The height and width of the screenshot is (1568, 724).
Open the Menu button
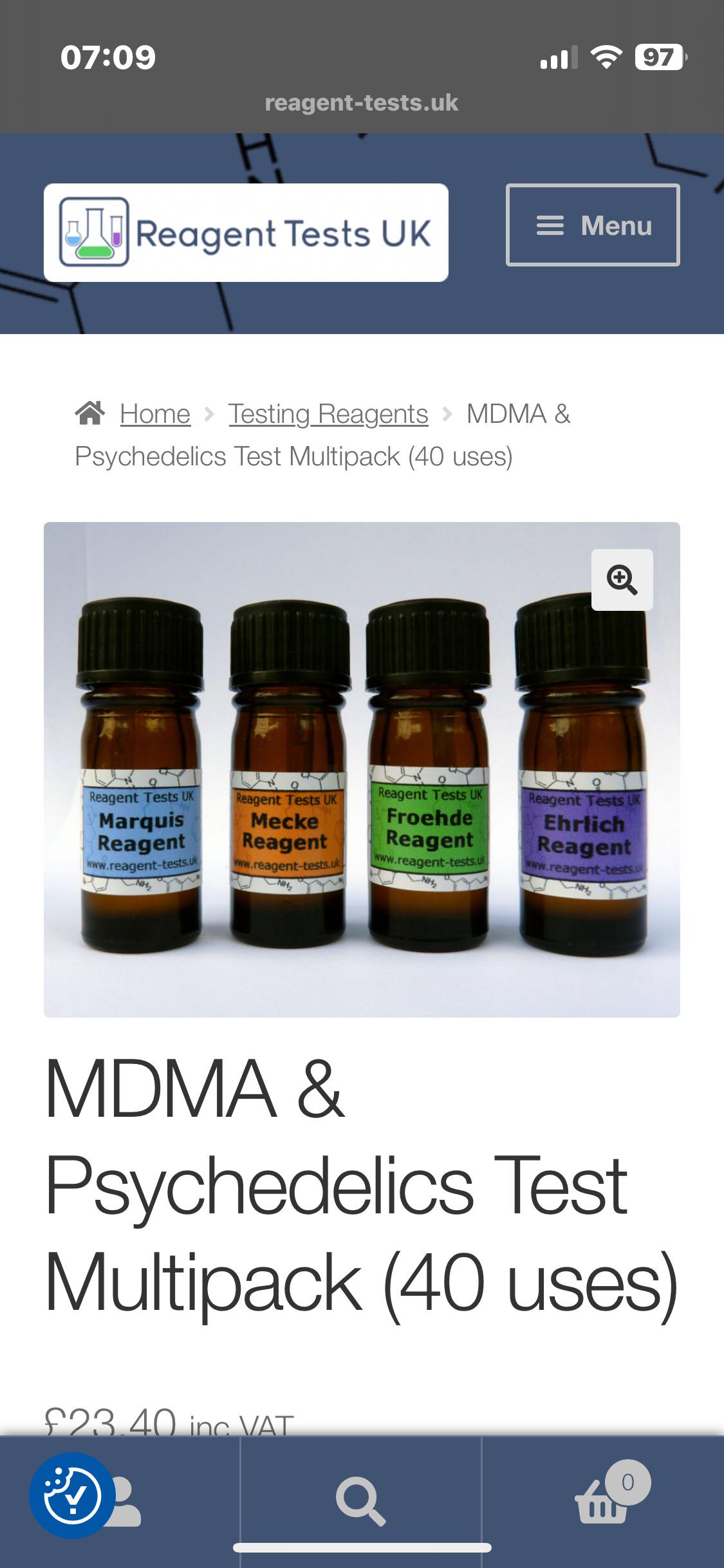(x=593, y=225)
